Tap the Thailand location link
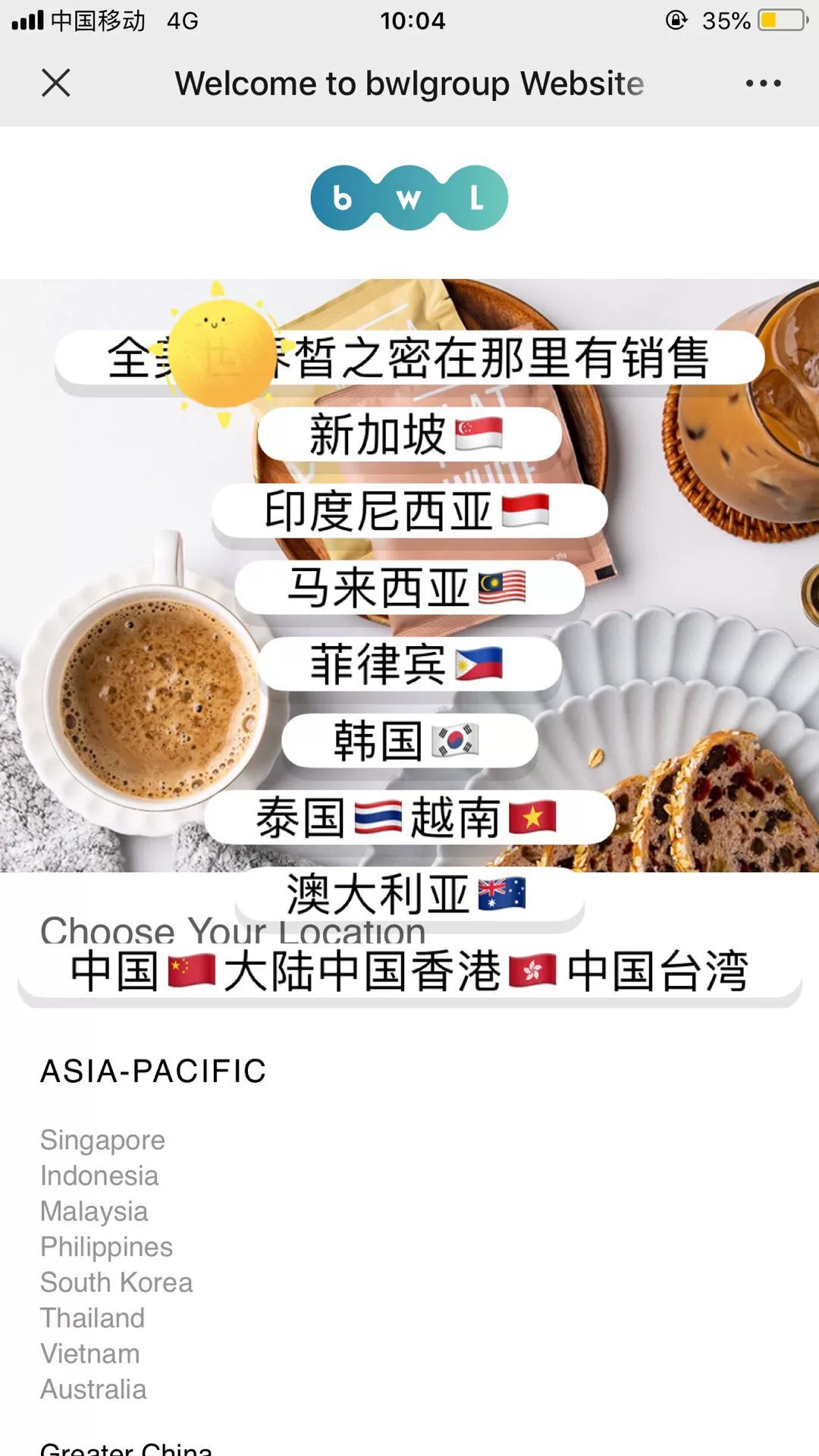 pos(93,1318)
